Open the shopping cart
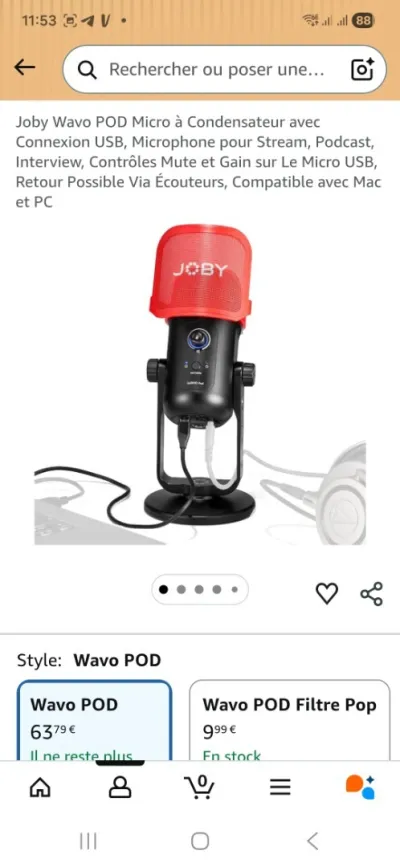This screenshot has height=867, width=400. point(200,787)
